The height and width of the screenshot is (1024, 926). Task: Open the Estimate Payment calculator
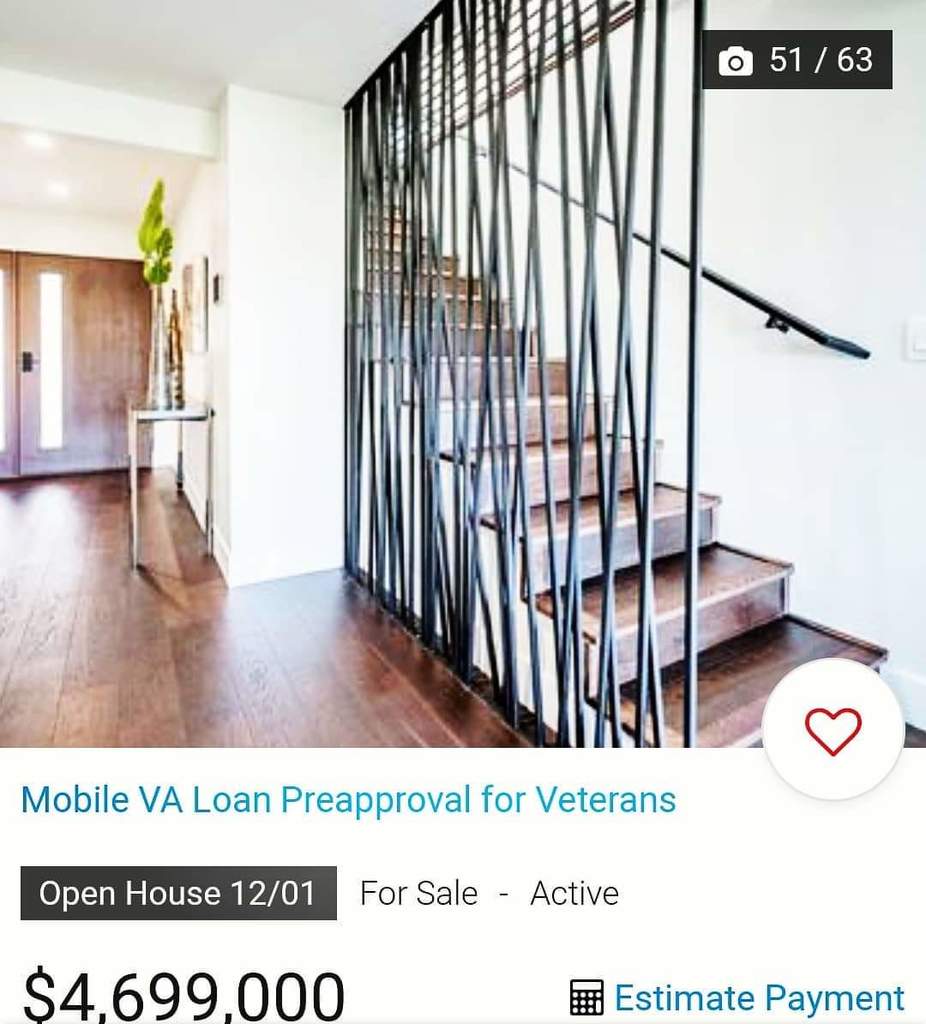(x=737, y=997)
